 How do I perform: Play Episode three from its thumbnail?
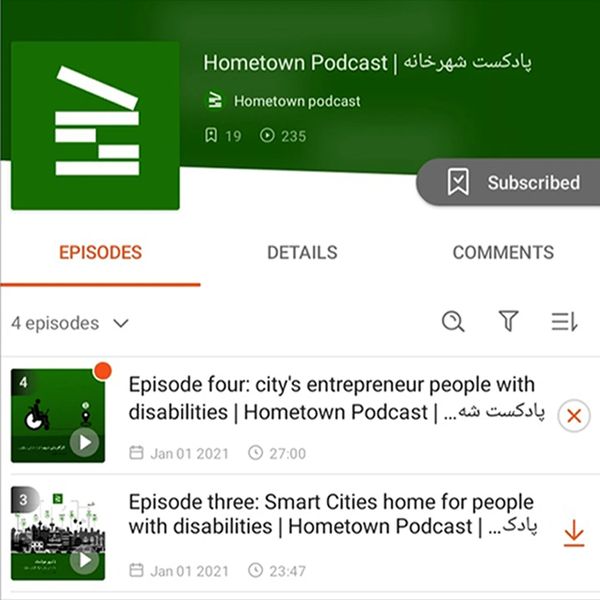pyautogui.click(x=84, y=560)
